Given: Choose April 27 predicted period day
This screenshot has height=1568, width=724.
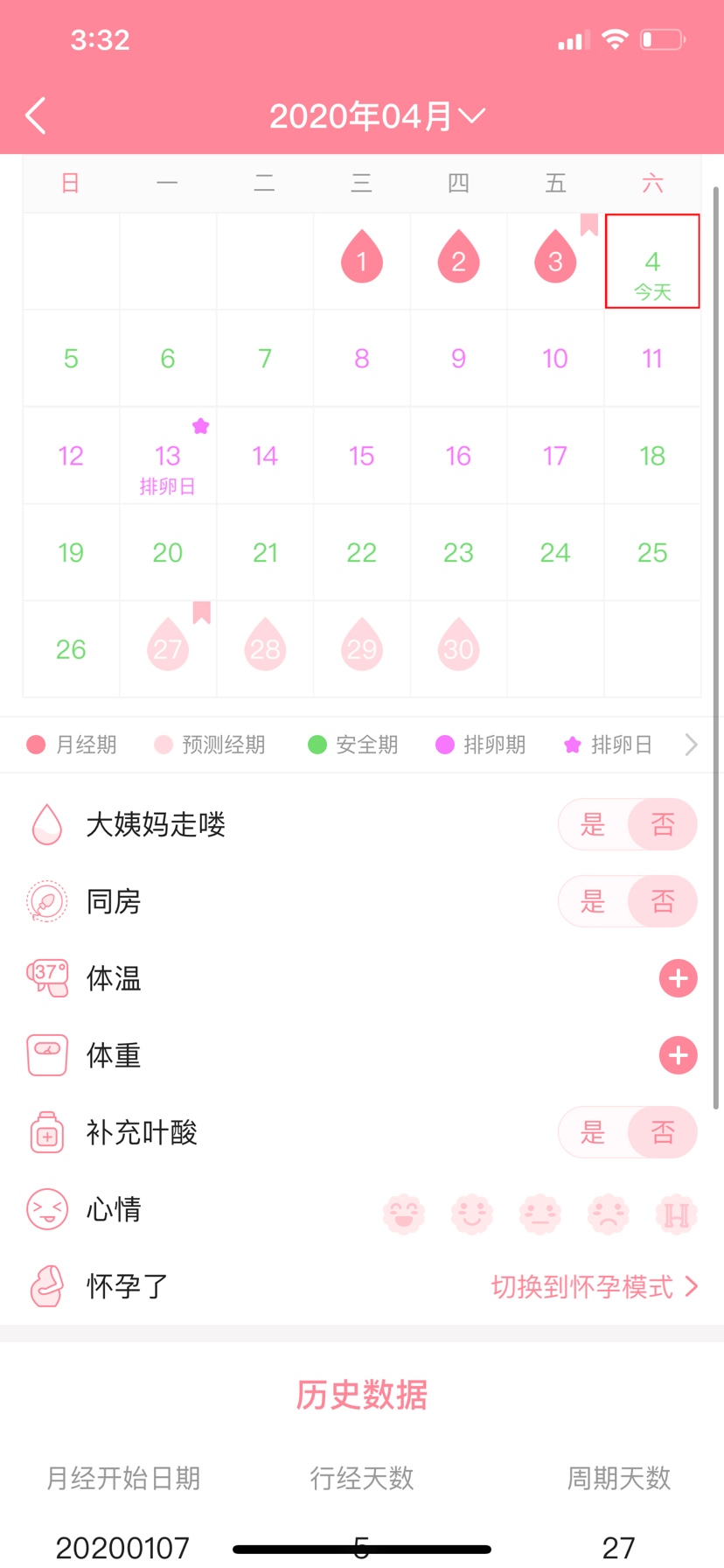Looking at the screenshot, I should (x=167, y=648).
